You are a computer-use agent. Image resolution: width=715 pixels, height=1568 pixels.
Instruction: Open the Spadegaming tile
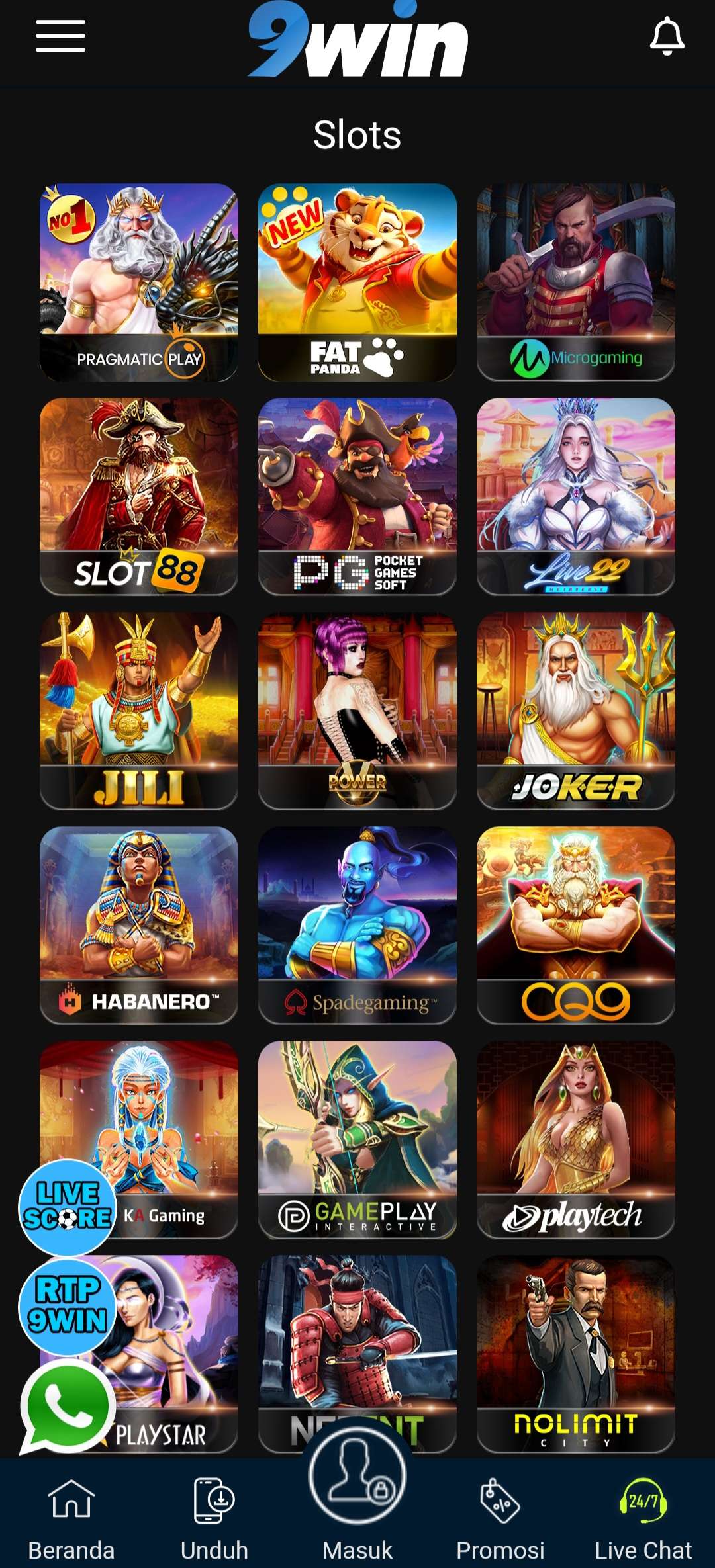point(358,925)
